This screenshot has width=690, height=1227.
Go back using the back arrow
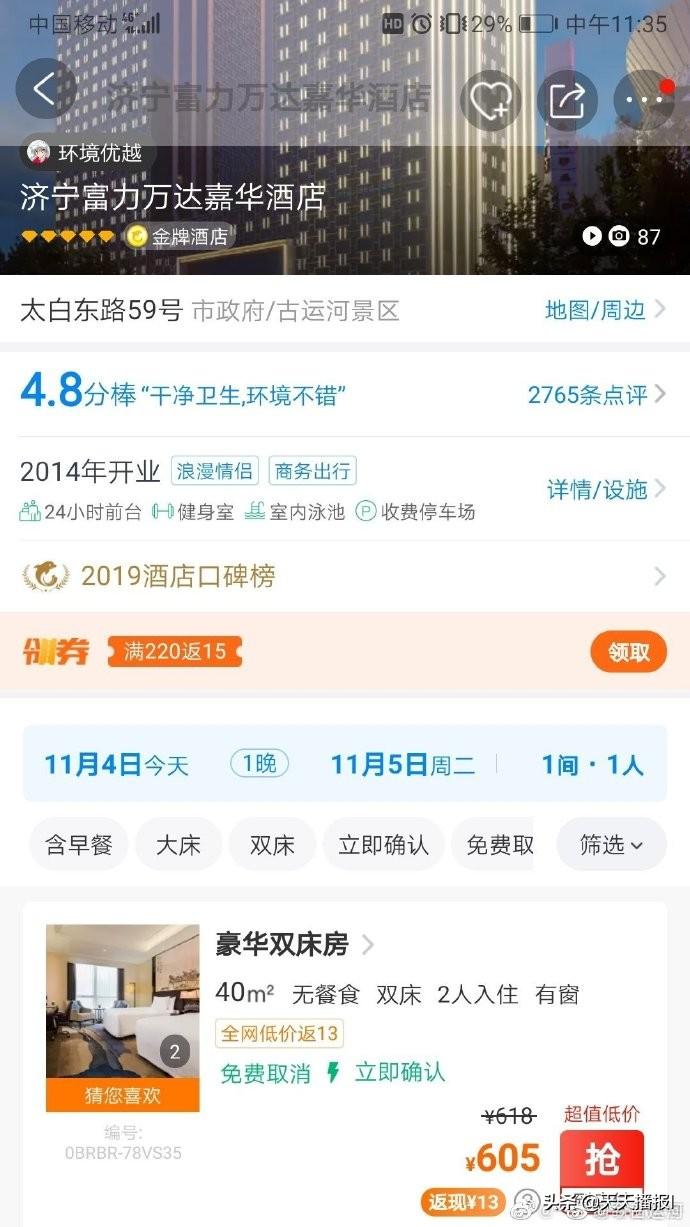point(45,90)
